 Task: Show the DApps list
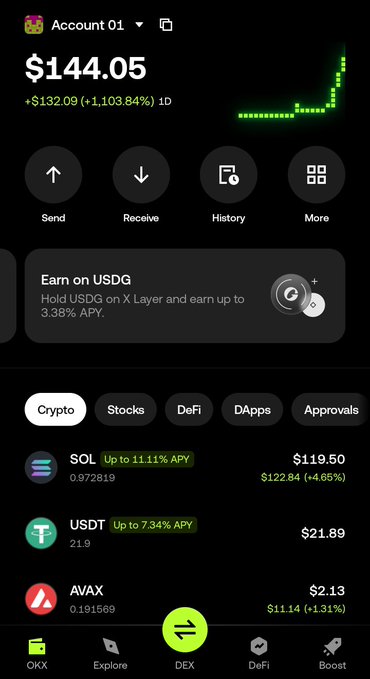click(x=252, y=410)
